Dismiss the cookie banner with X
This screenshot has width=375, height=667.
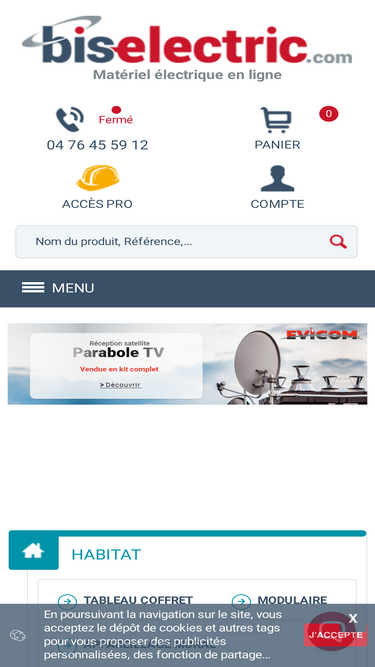coord(353,619)
